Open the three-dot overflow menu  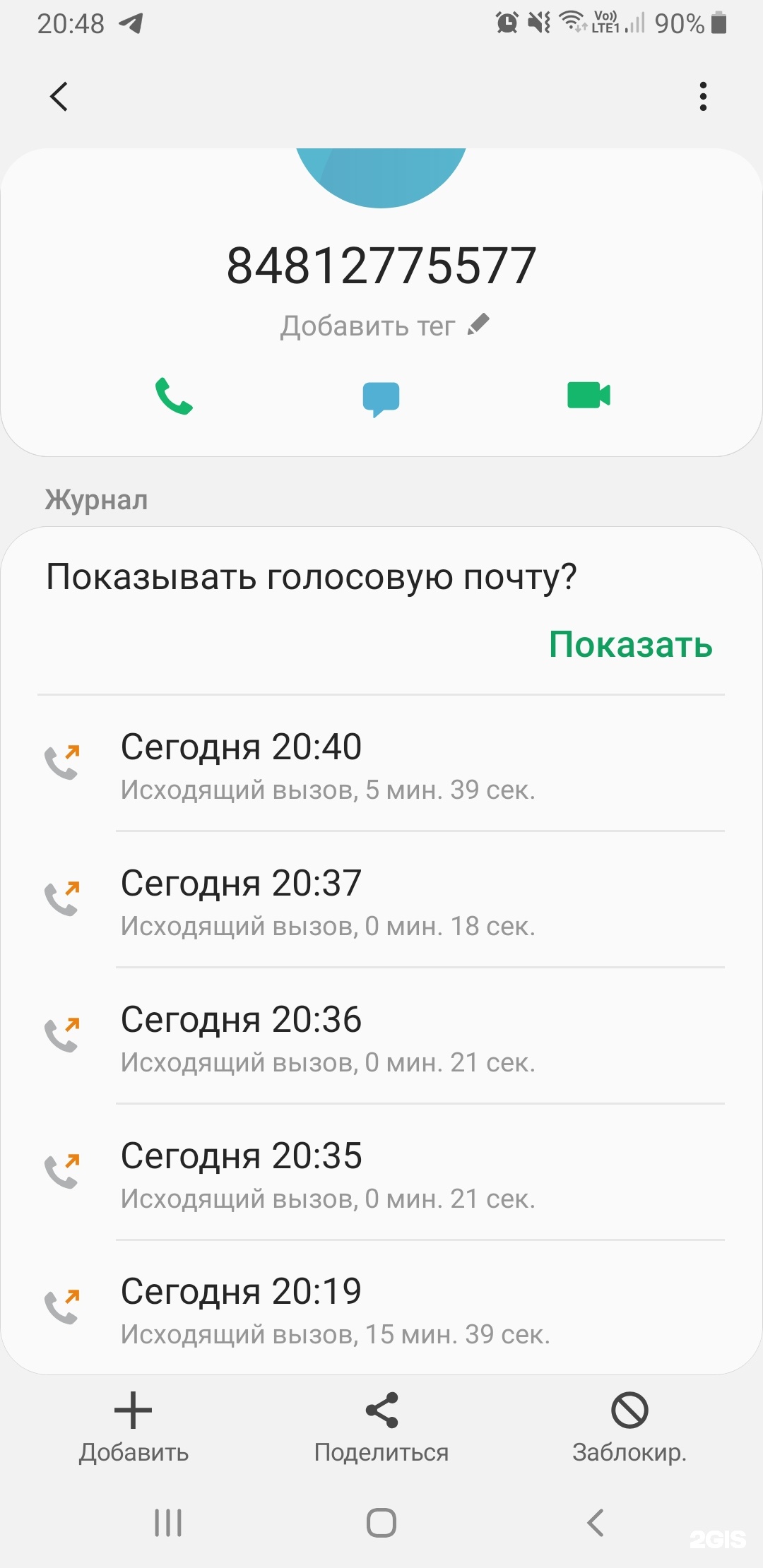pos(702,97)
